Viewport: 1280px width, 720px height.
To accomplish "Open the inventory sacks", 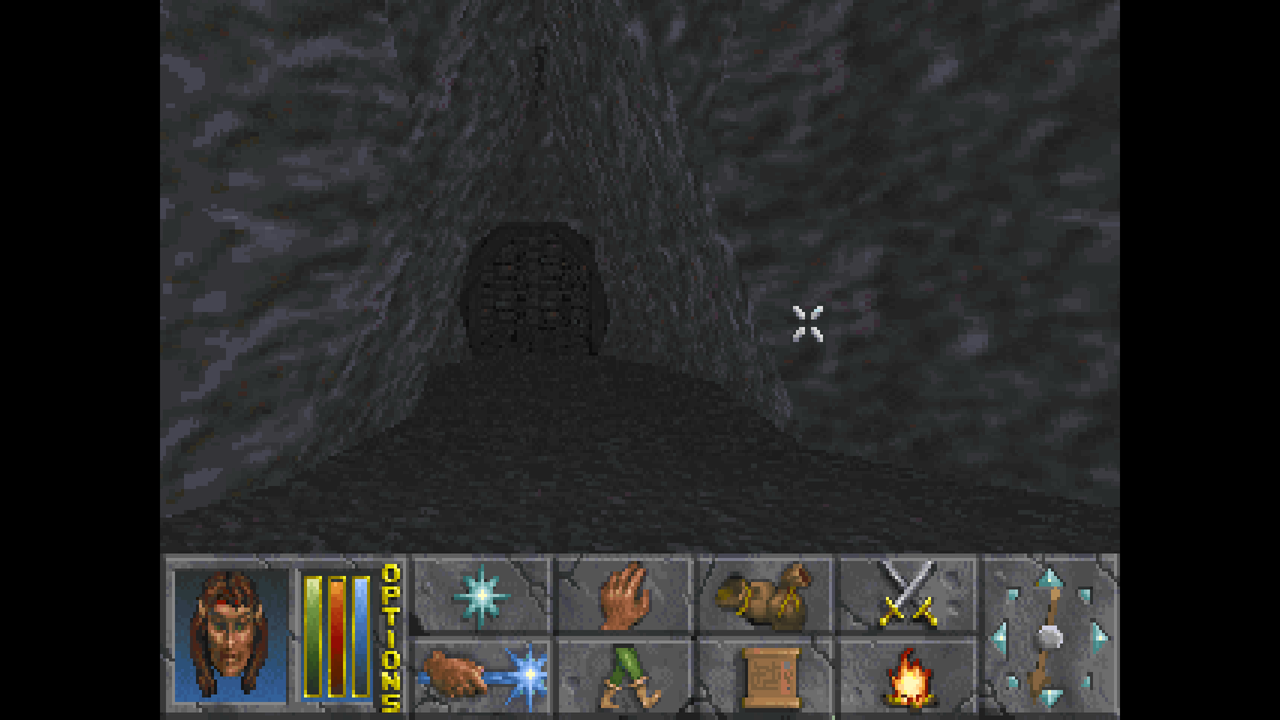I will (x=765, y=594).
